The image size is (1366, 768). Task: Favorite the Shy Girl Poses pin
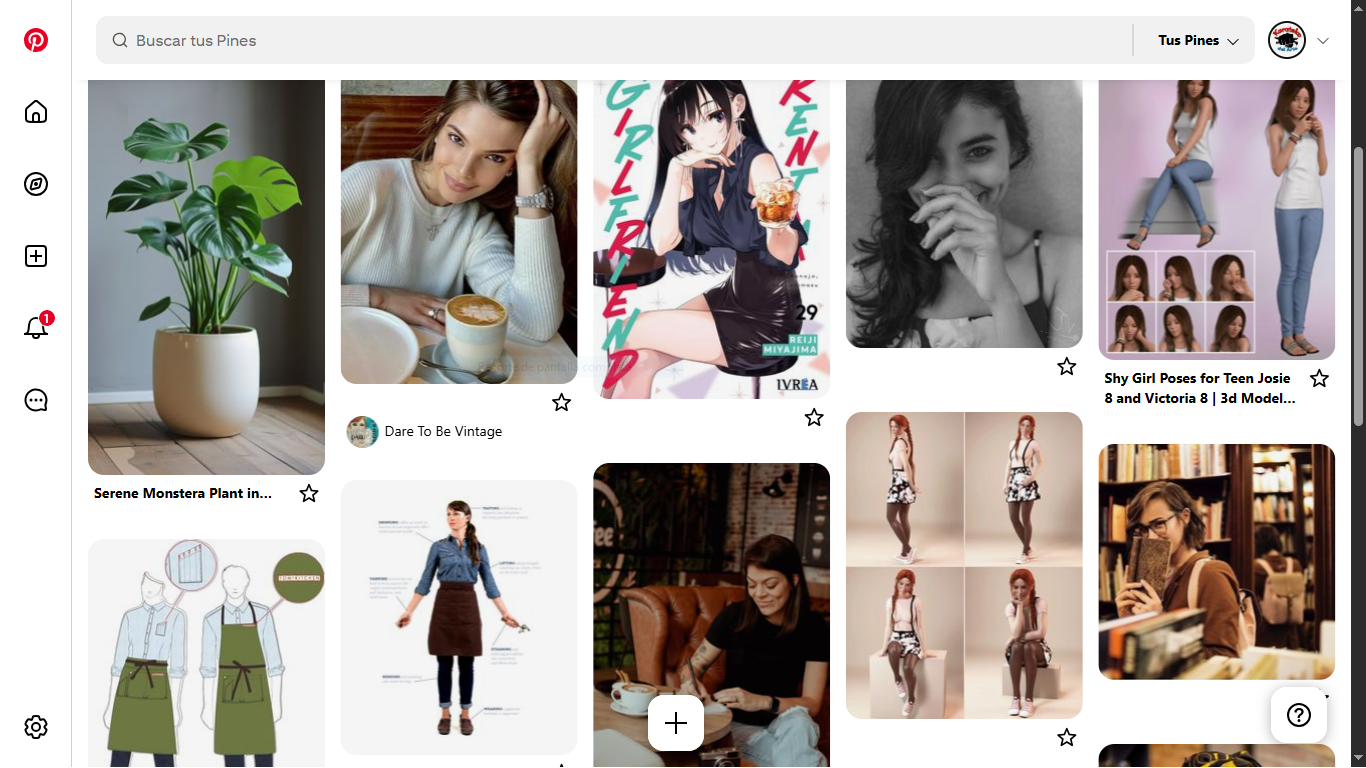[1319, 378]
